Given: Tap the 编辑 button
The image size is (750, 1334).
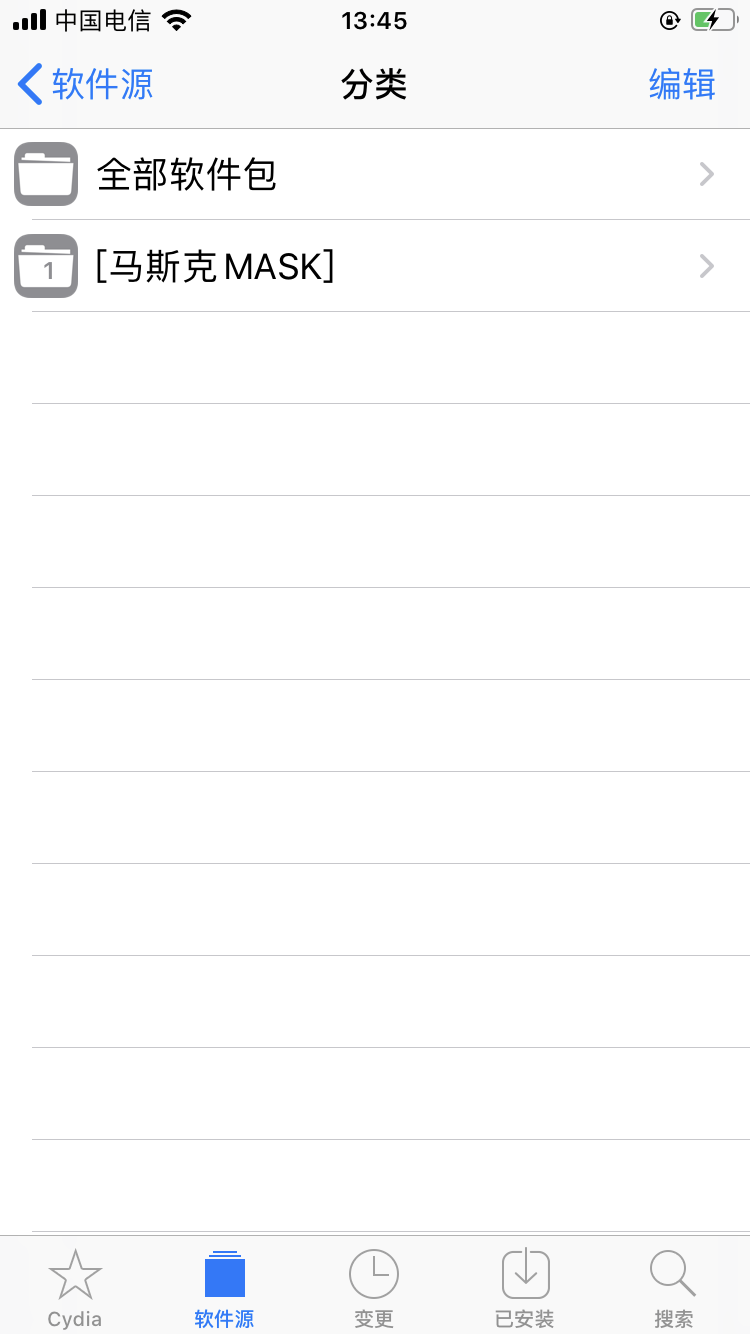Looking at the screenshot, I should 681,84.
